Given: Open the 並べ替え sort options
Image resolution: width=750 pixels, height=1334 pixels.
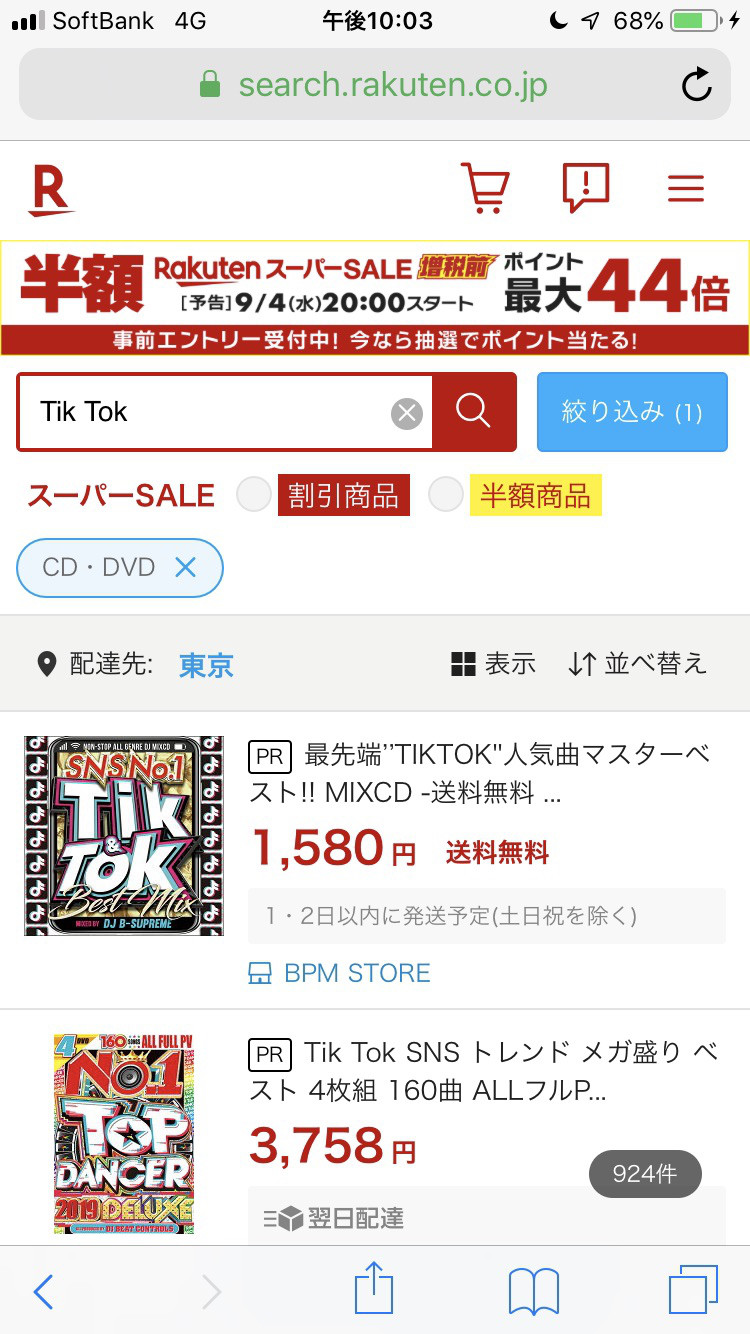Looking at the screenshot, I should tap(637, 663).
